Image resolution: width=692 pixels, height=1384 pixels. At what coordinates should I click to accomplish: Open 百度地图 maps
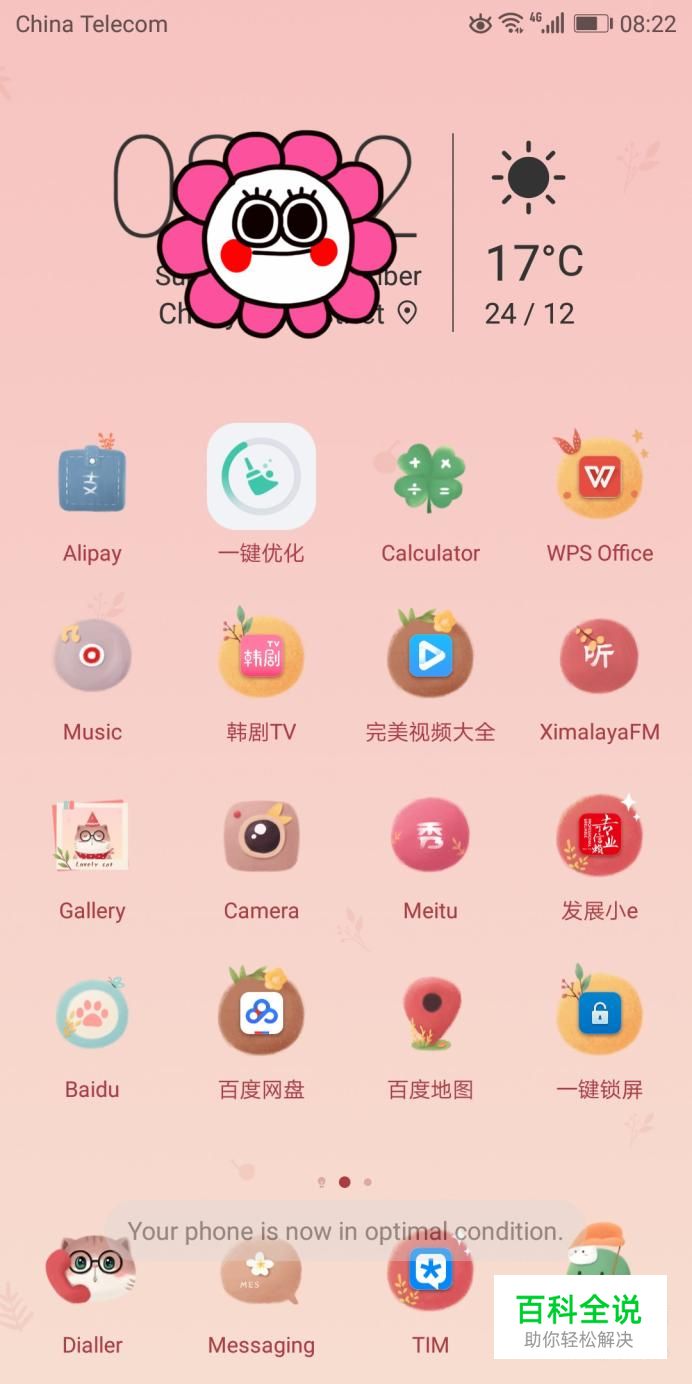[430, 1014]
